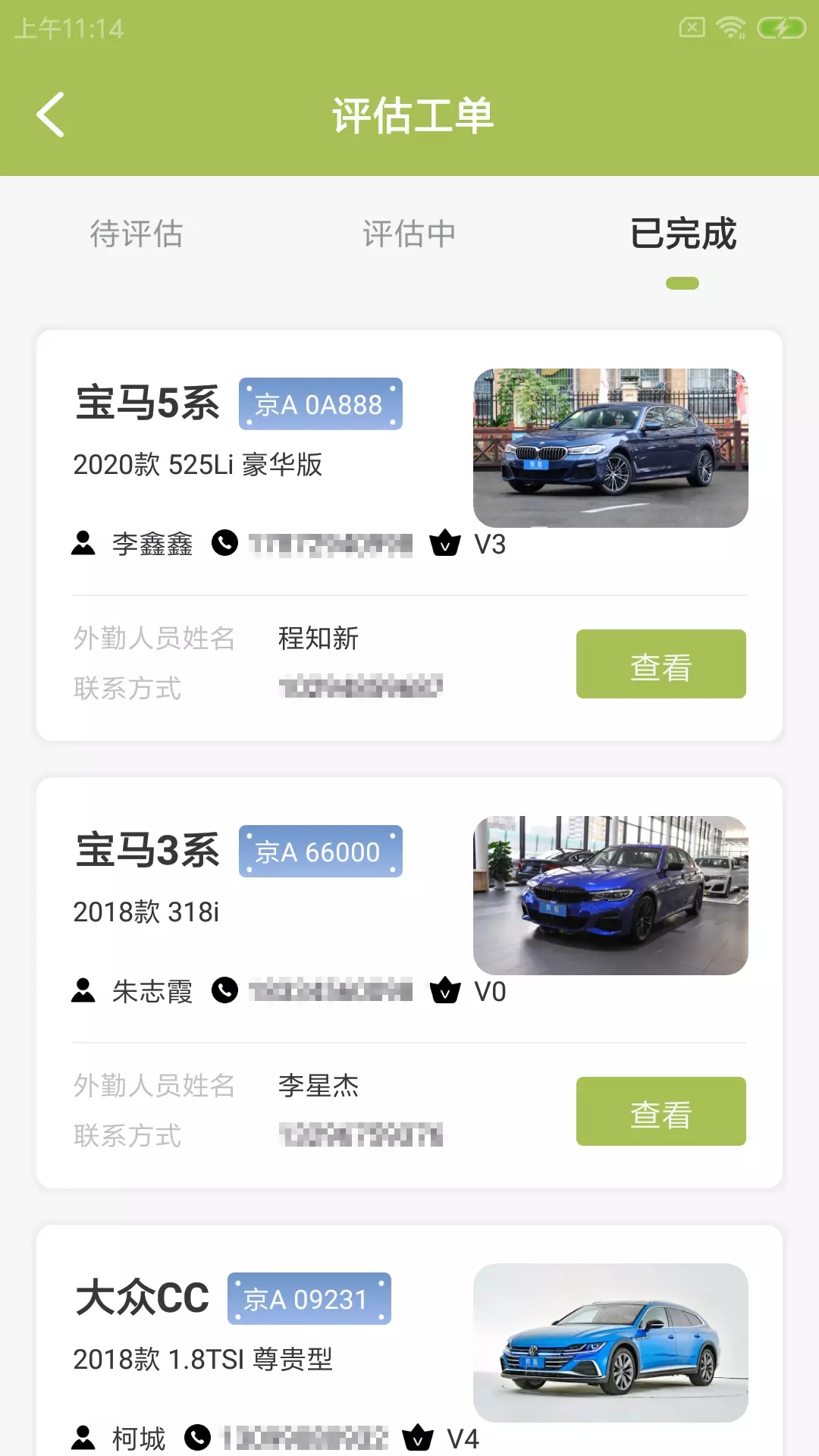Open the license plate badge 京A 0A888
Image resolution: width=819 pixels, height=1456 pixels.
coord(321,403)
